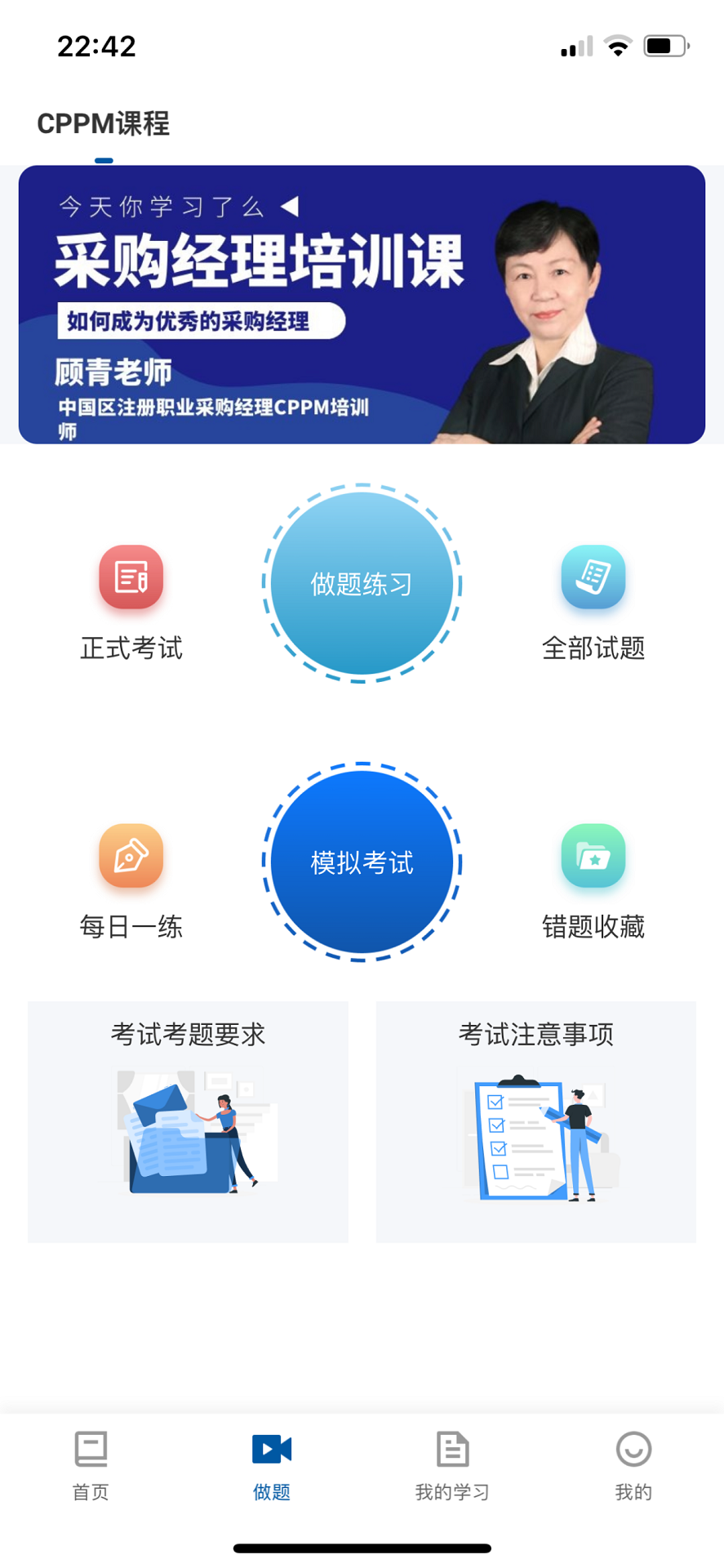Tap the Wi-Fi icon in status bar
The image size is (724, 1568).
click(x=618, y=47)
